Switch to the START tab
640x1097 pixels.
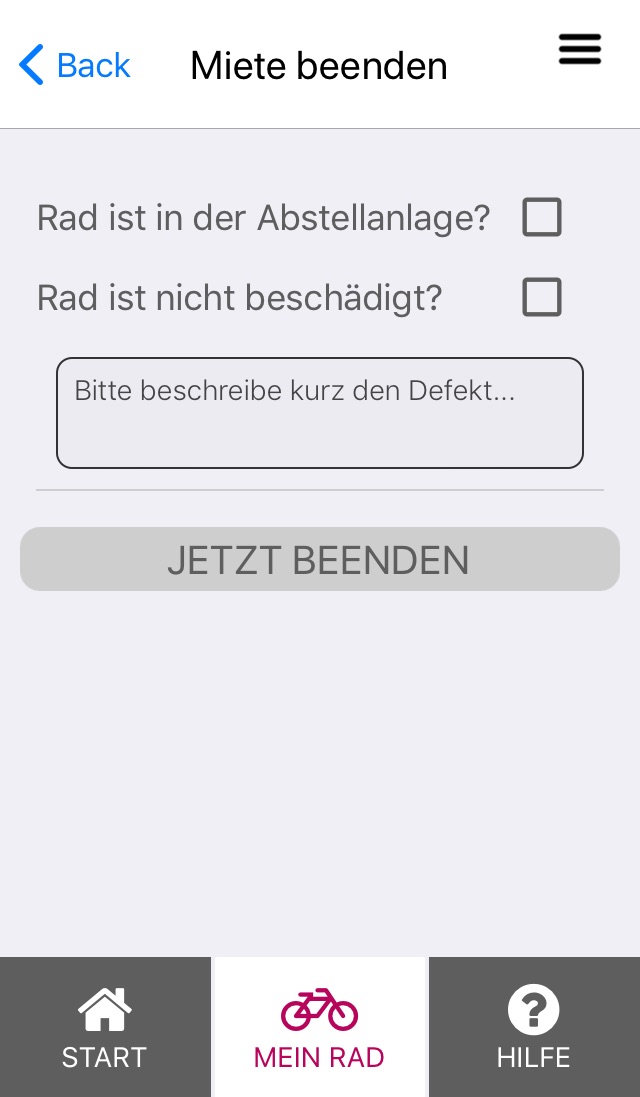tap(105, 1027)
